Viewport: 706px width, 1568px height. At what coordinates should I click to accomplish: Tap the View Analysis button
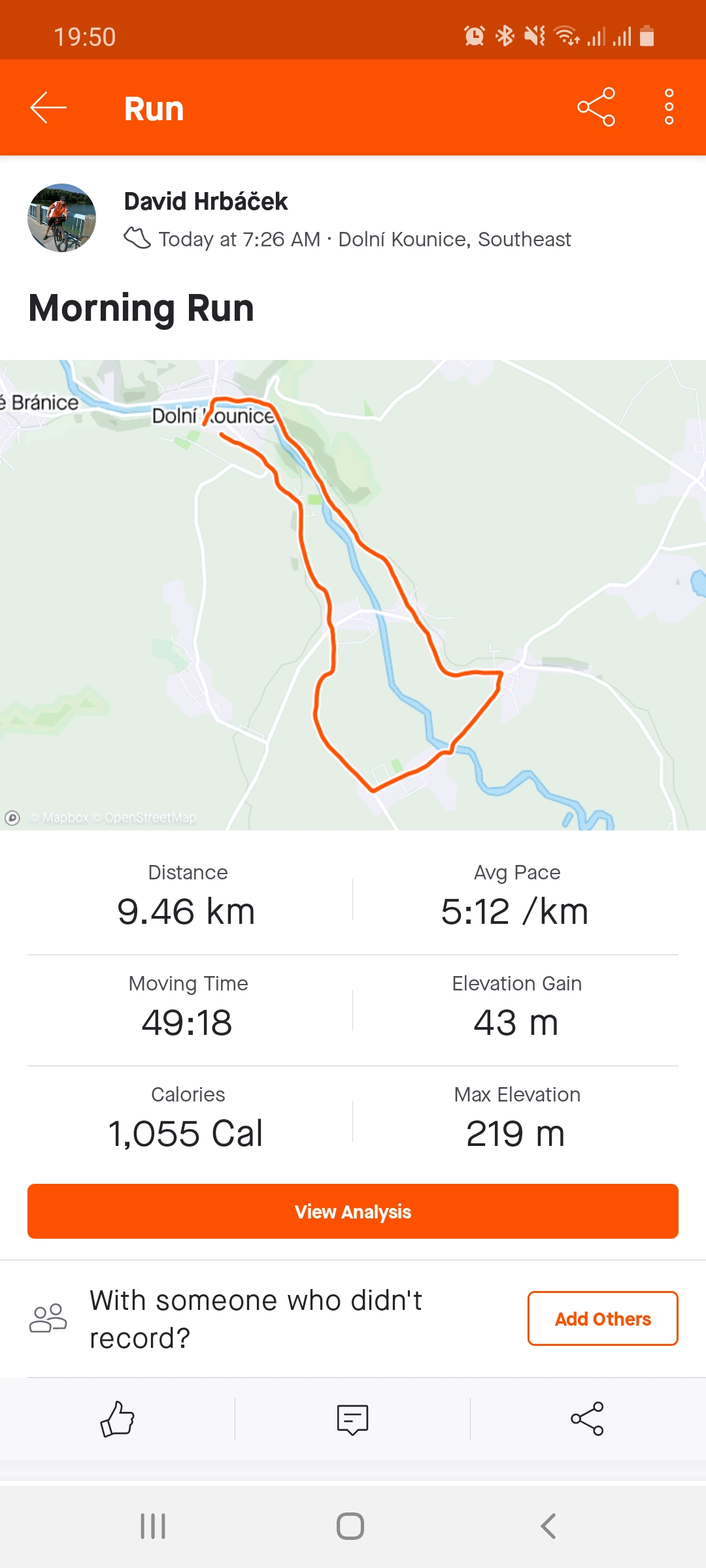tap(353, 1211)
